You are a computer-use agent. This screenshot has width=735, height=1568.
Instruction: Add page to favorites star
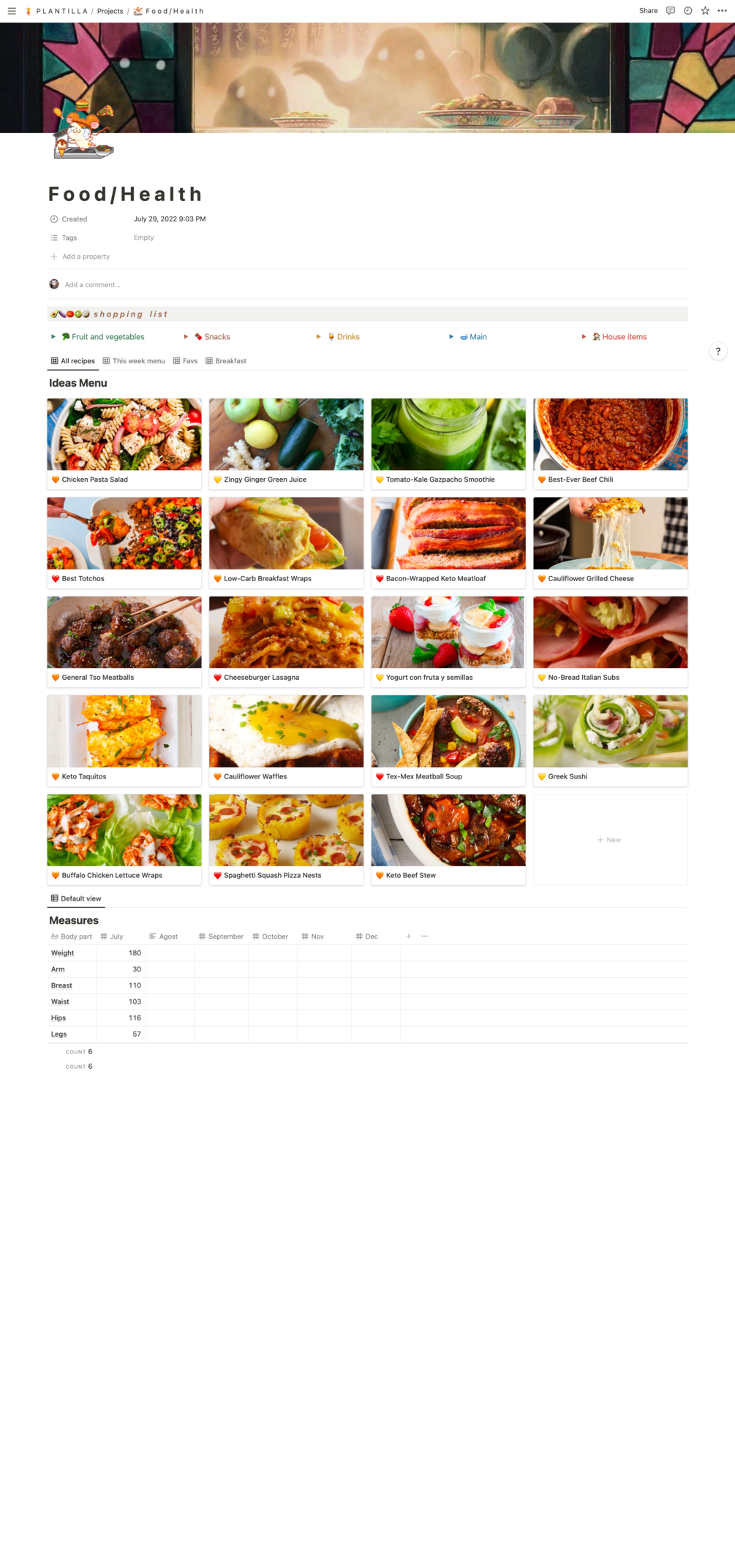pyautogui.click(x=705, y=11)
